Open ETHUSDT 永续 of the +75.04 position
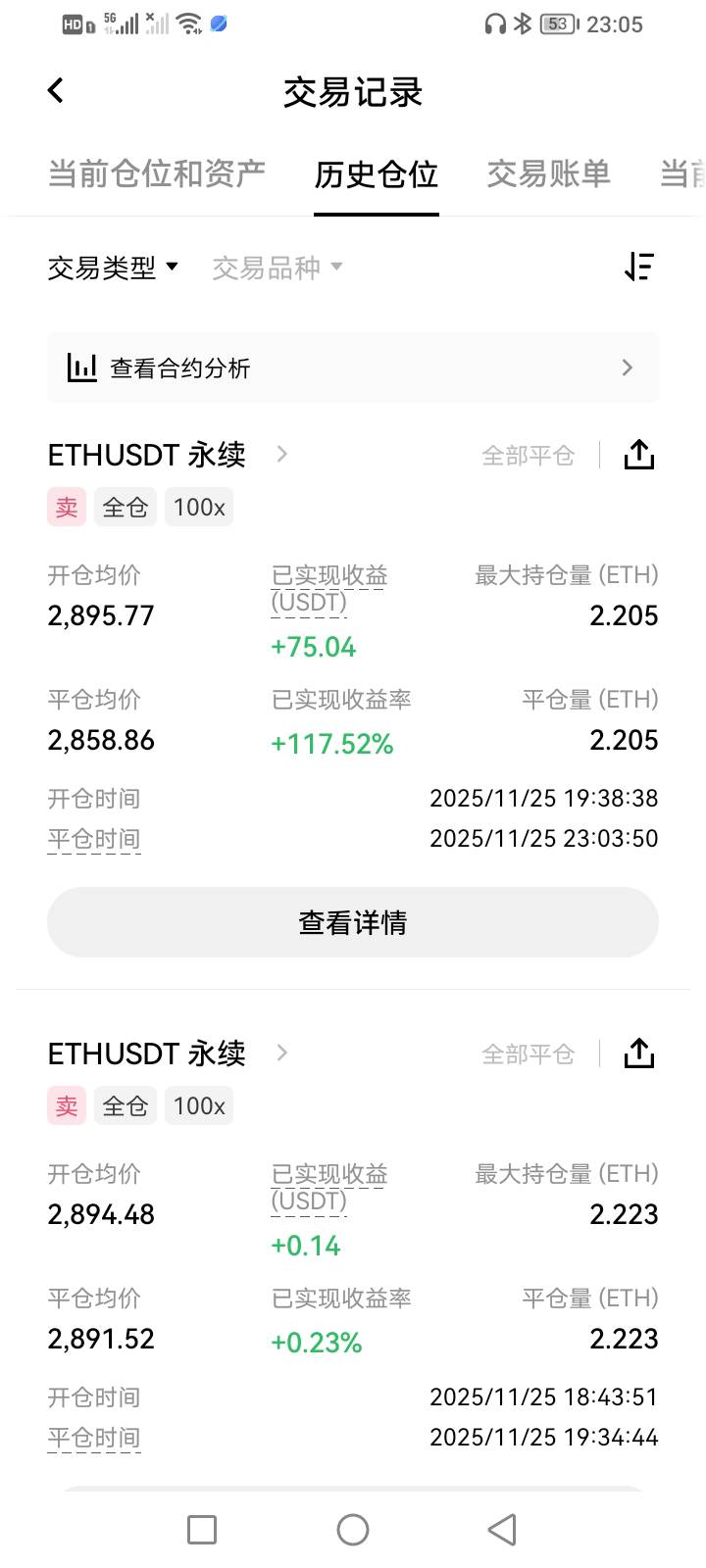Screen dimensions: 706x1568 click(167, 455)
